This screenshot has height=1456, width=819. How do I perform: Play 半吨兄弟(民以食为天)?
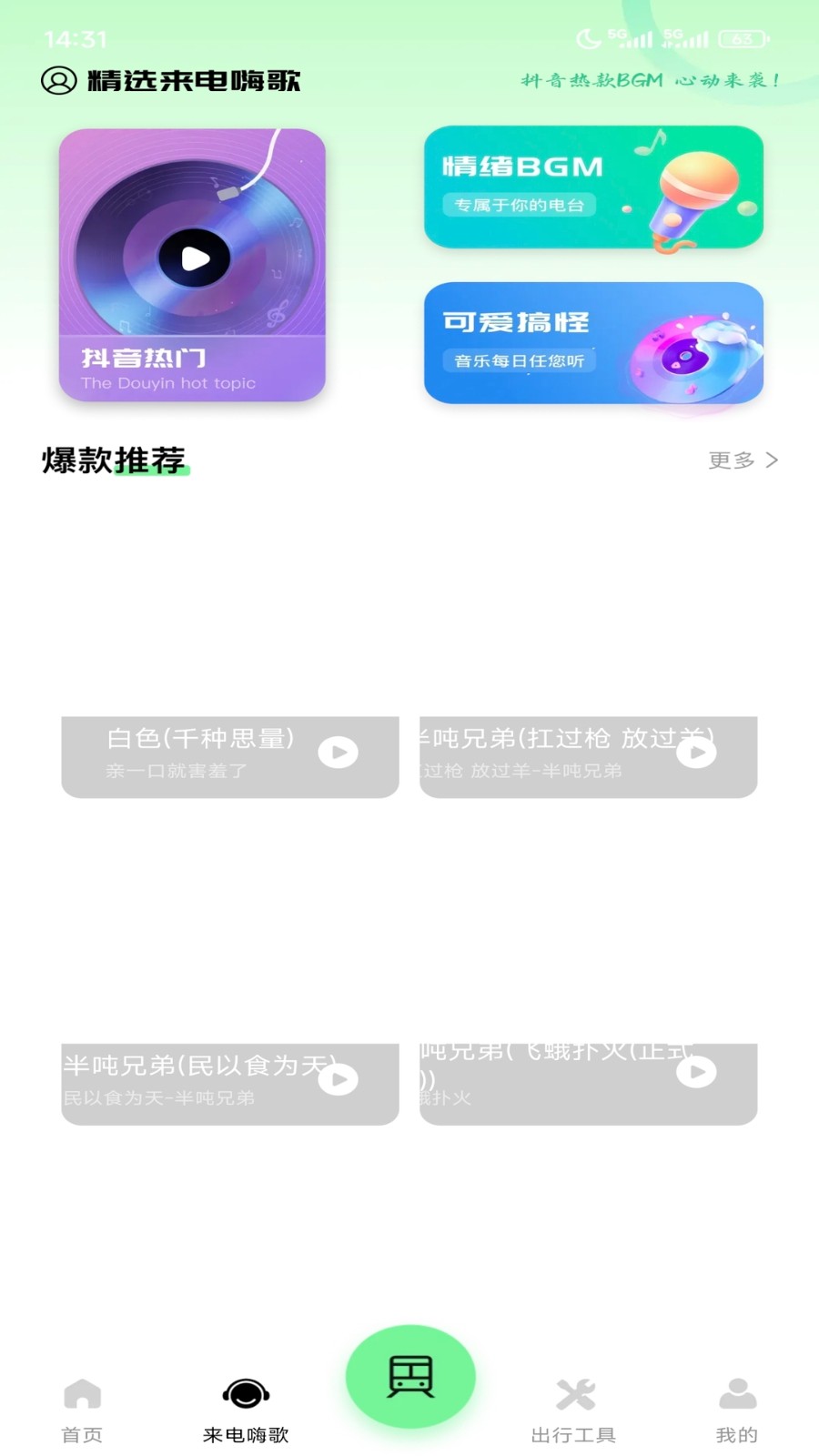338,1078
